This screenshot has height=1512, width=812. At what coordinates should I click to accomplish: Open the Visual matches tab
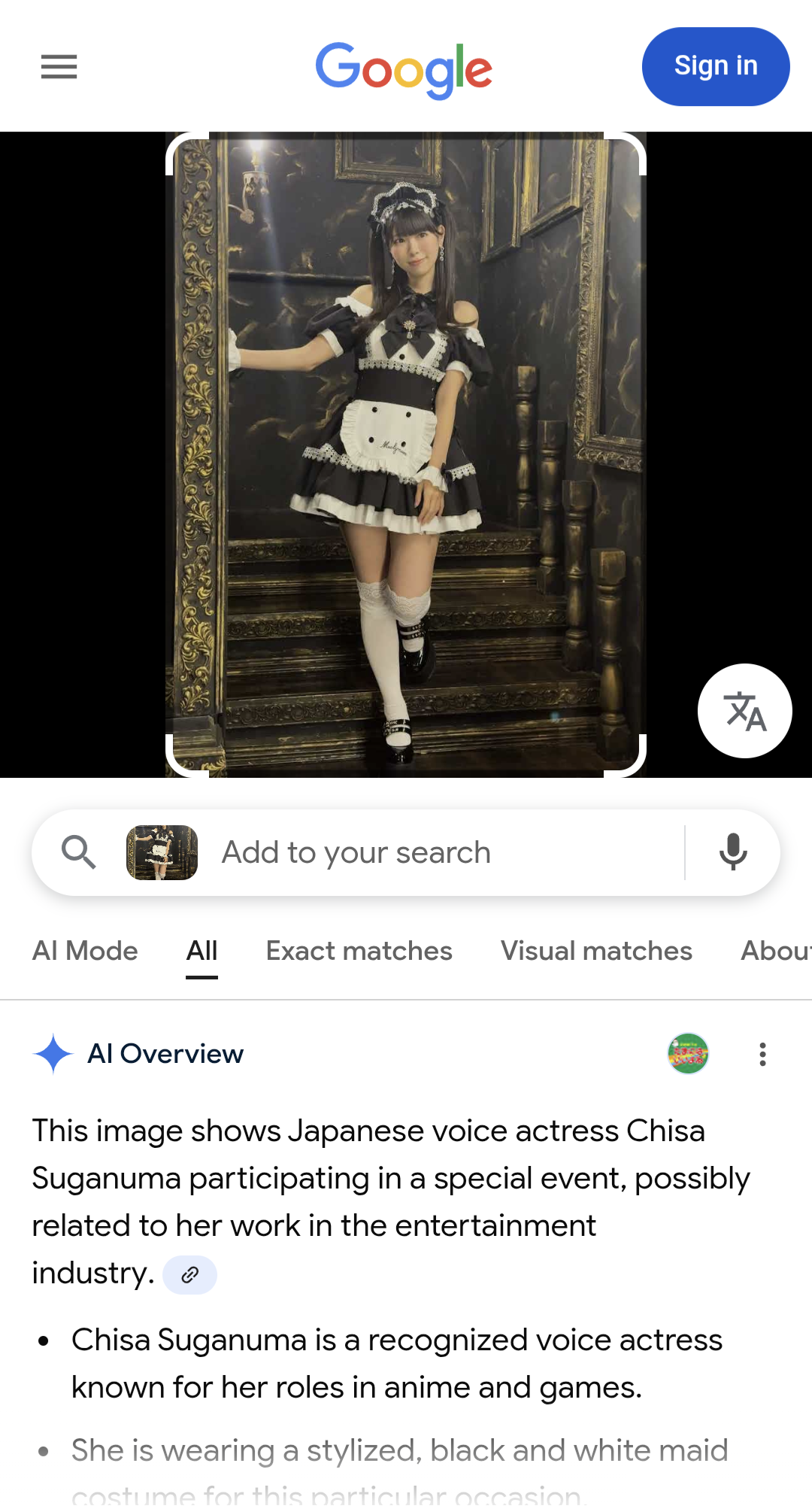[596, 952]
